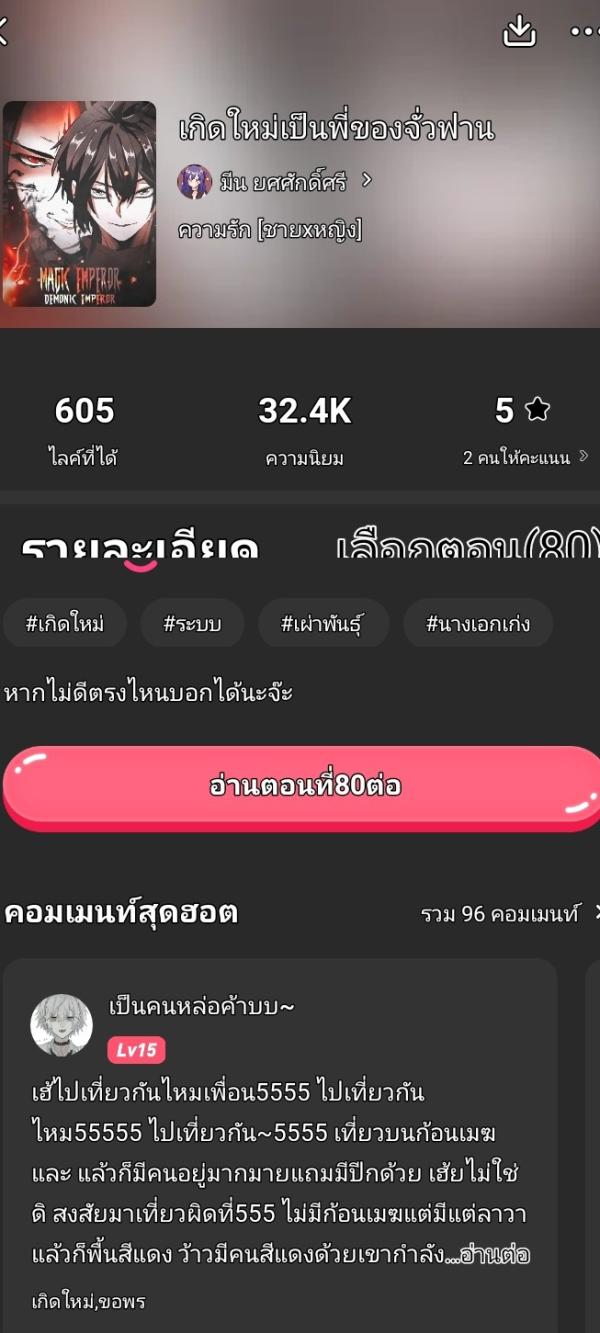This screenshot has width=600, height=1333.
Task: Select the #นางเอกเก่ง tag
Action: tap(478, 624)
